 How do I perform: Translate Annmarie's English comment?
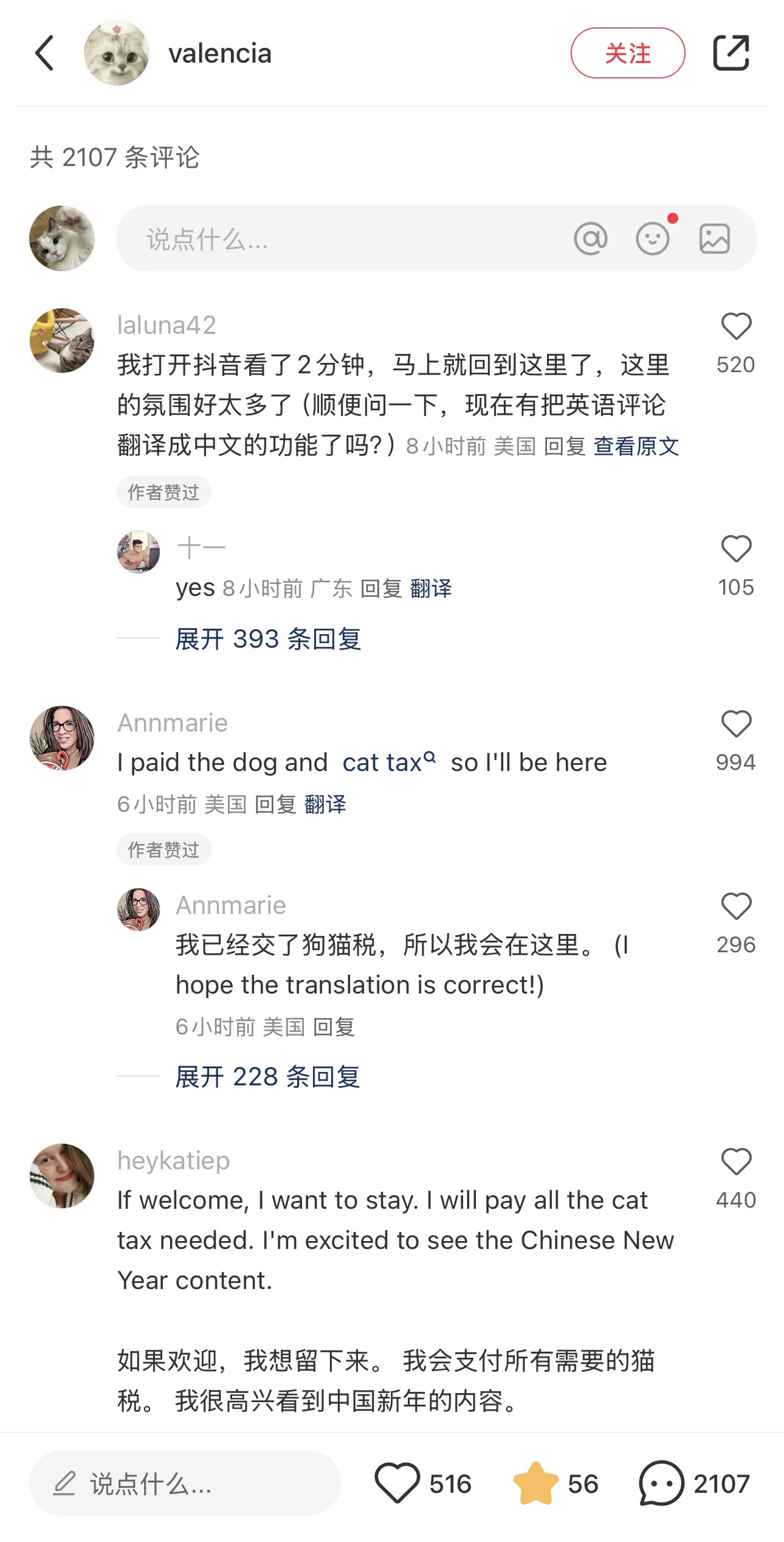click(x=325, y=804)
